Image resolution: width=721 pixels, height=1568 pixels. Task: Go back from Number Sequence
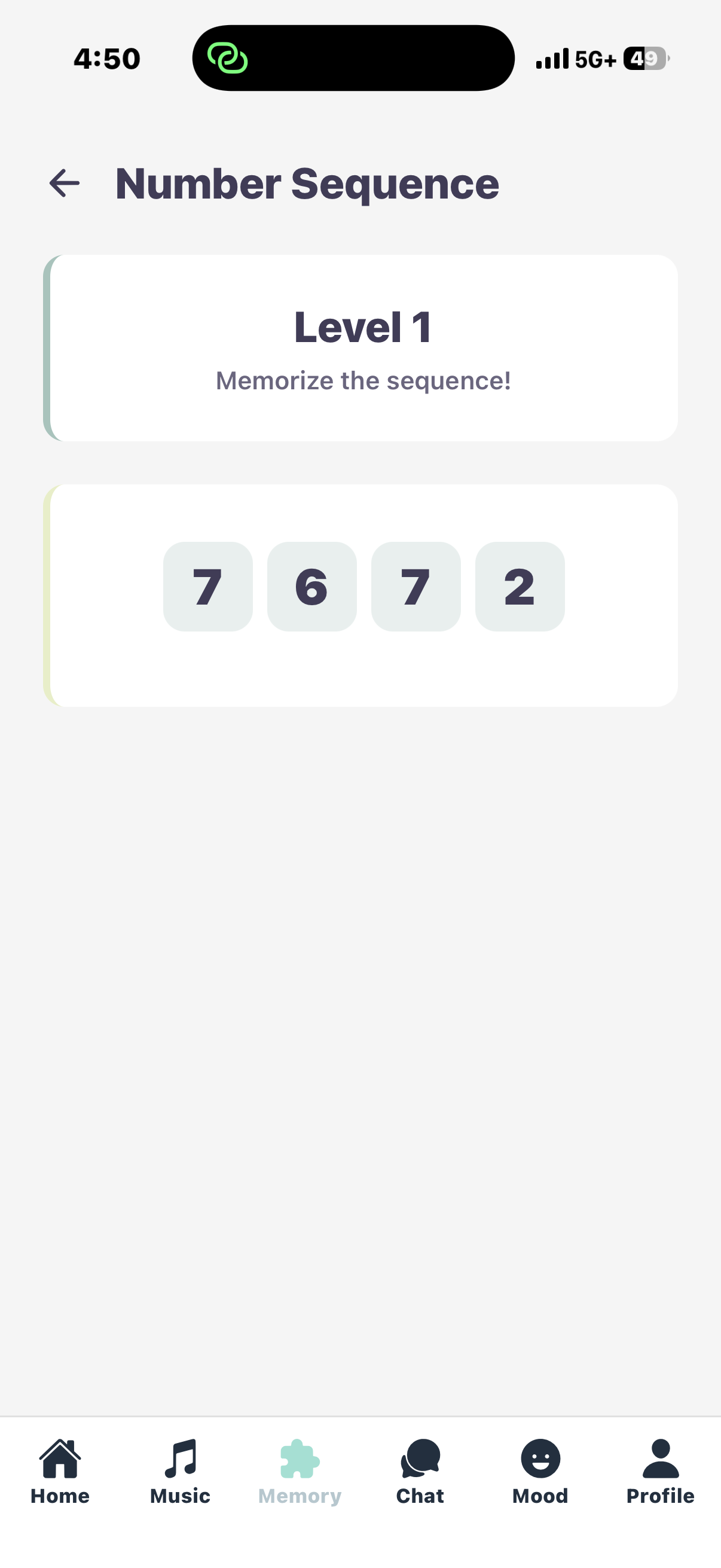click(64, 183)
